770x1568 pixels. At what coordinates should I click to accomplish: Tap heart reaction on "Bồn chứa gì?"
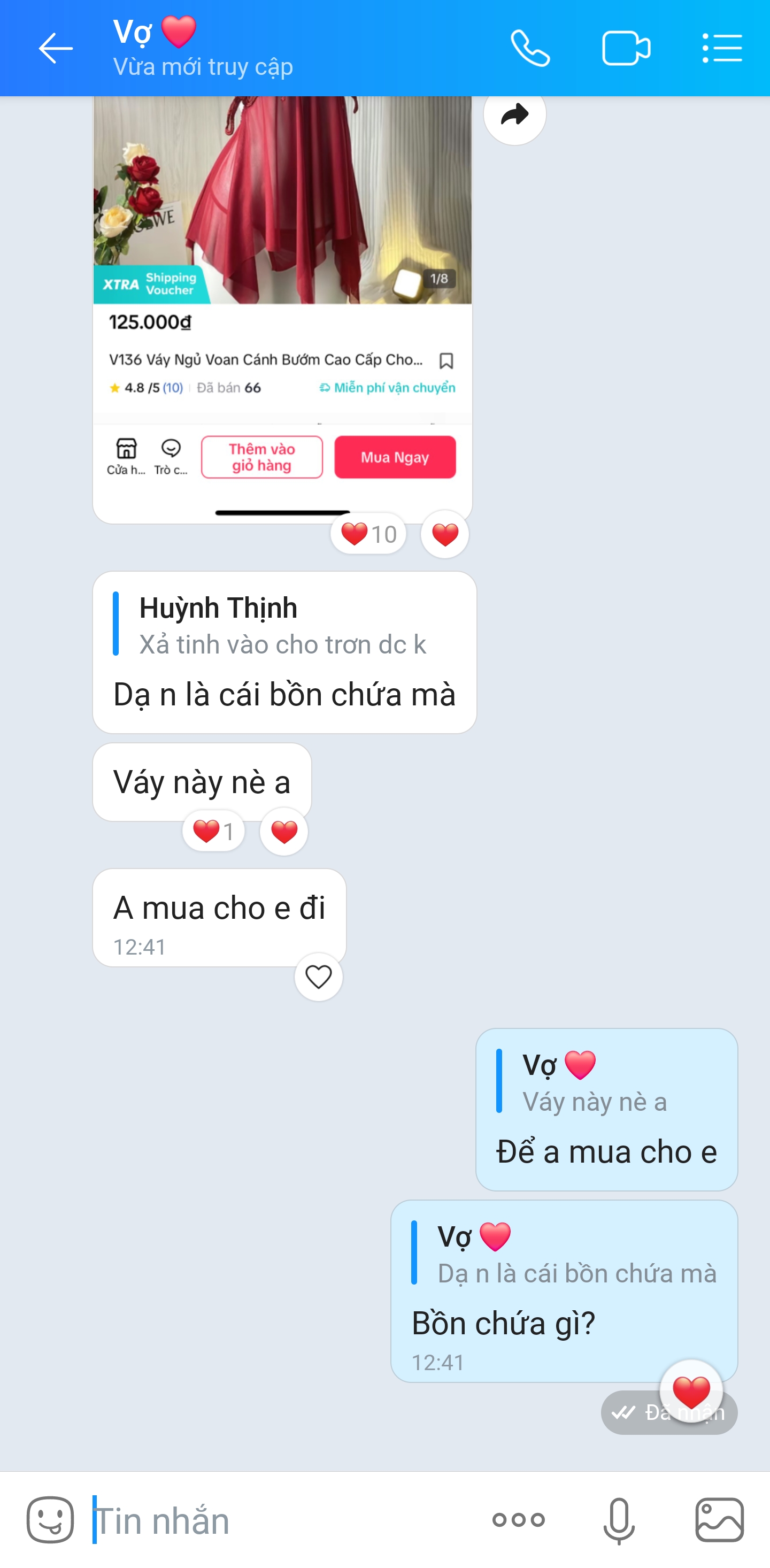(x=691, y=1392)
